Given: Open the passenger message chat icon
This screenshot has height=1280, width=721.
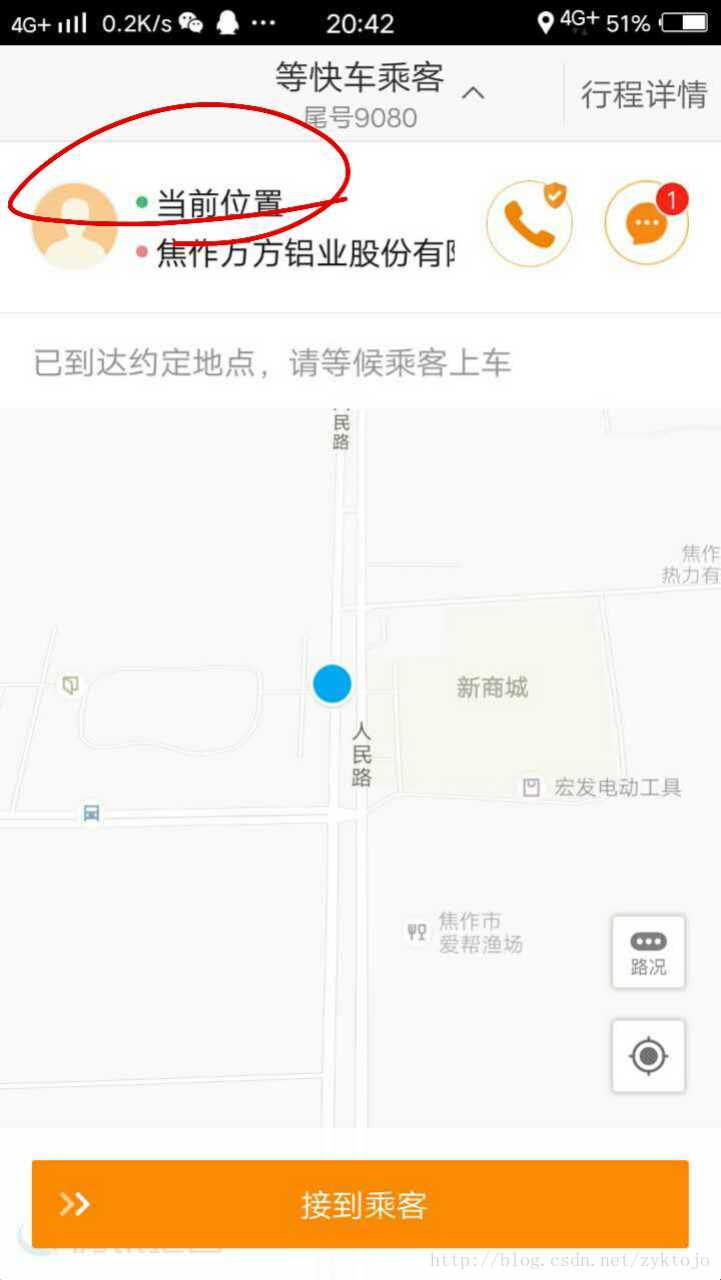Looking at the screenshot, I should tap(647, 224).
